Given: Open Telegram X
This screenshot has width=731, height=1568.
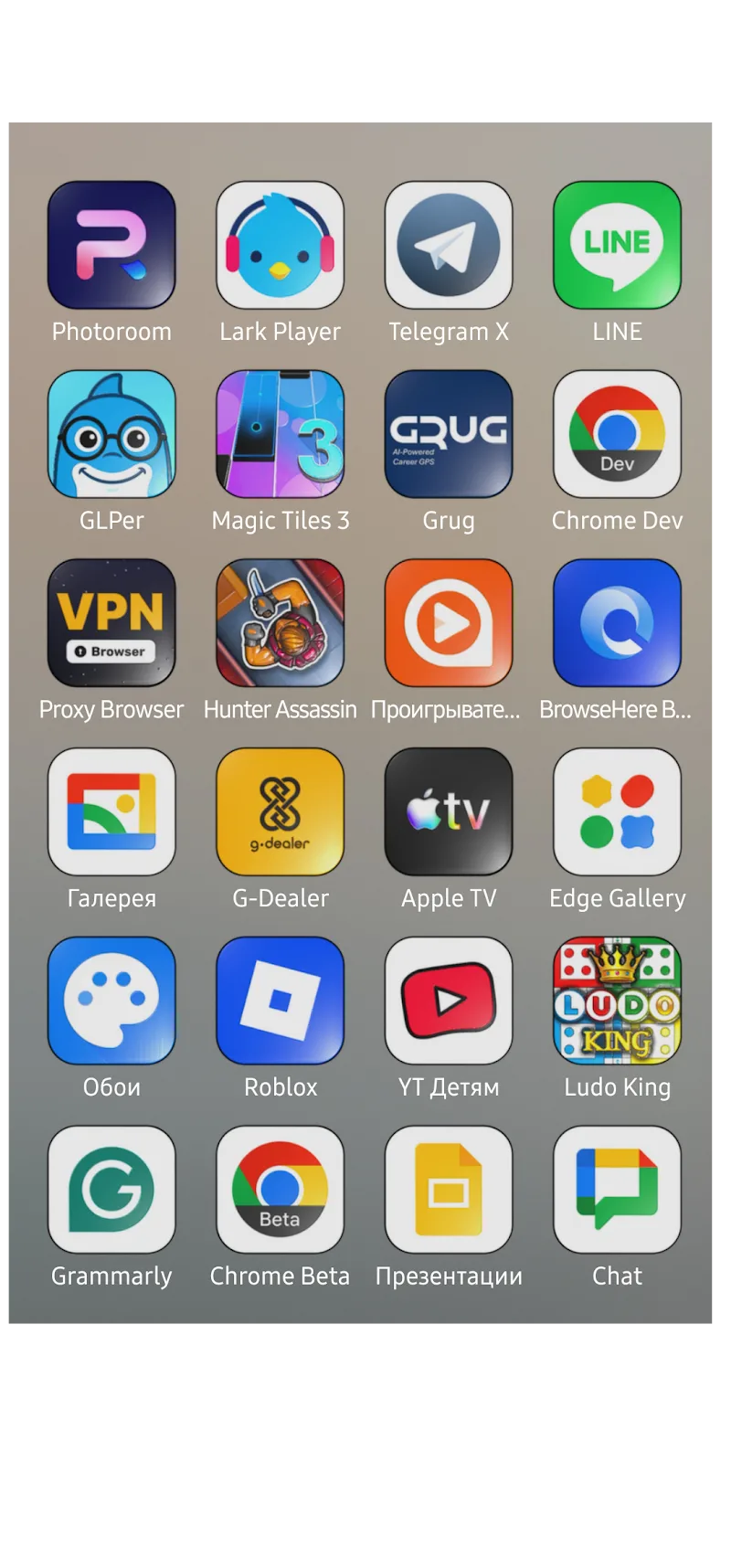Looking at the screenshot, I should pos(449,245).
